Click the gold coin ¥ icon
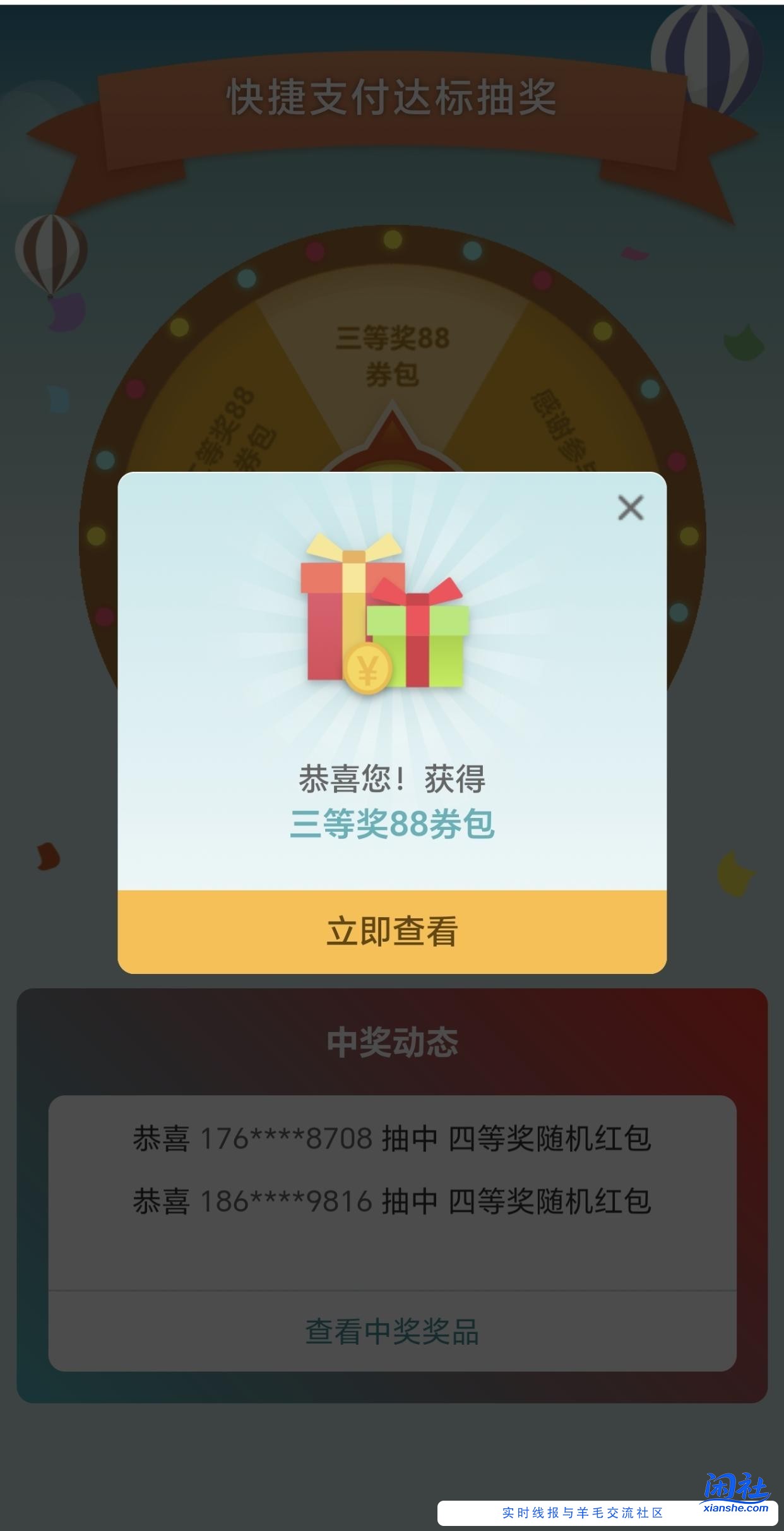The image size is (784, 1531). tap(368, 669)
